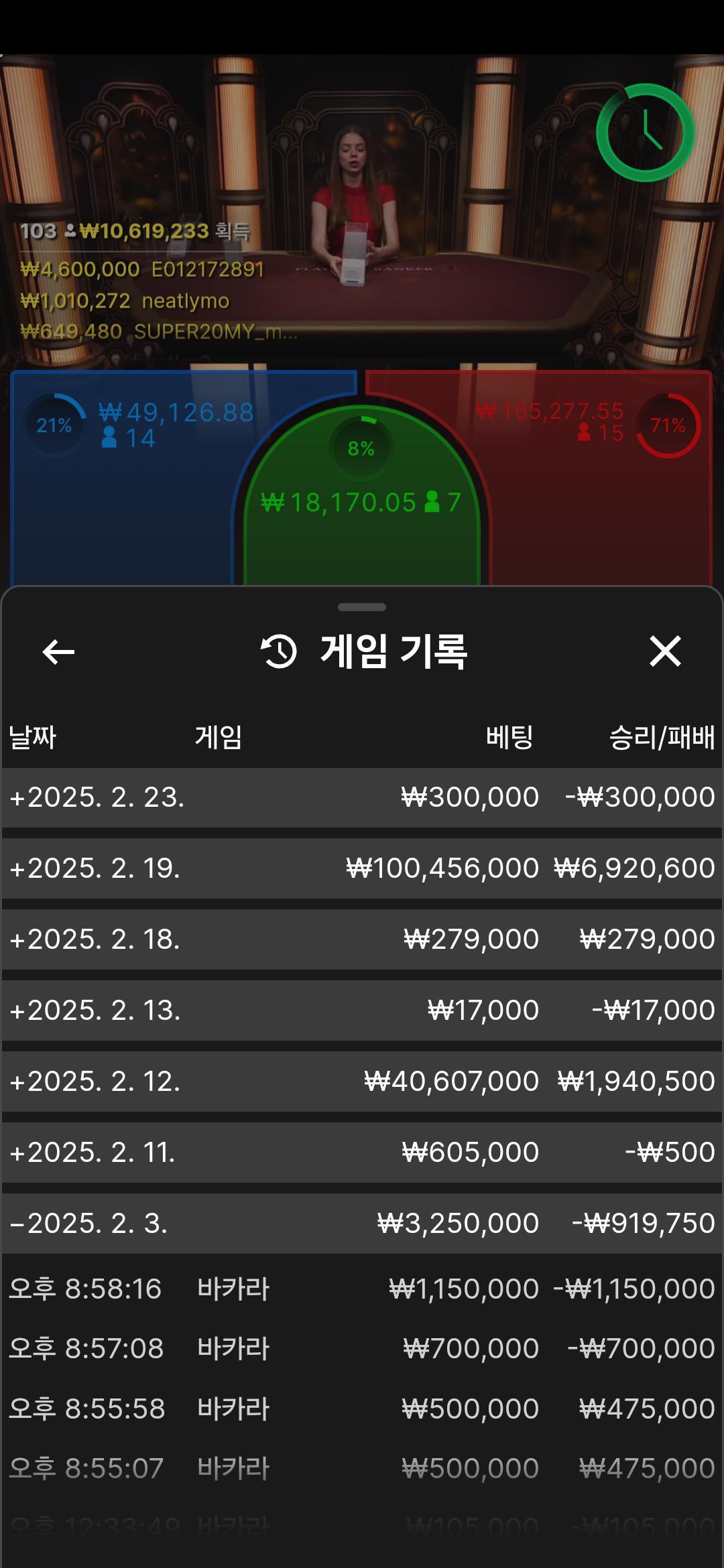Open the 오후 8:55:58 바카라 game record

(362, 1409)
